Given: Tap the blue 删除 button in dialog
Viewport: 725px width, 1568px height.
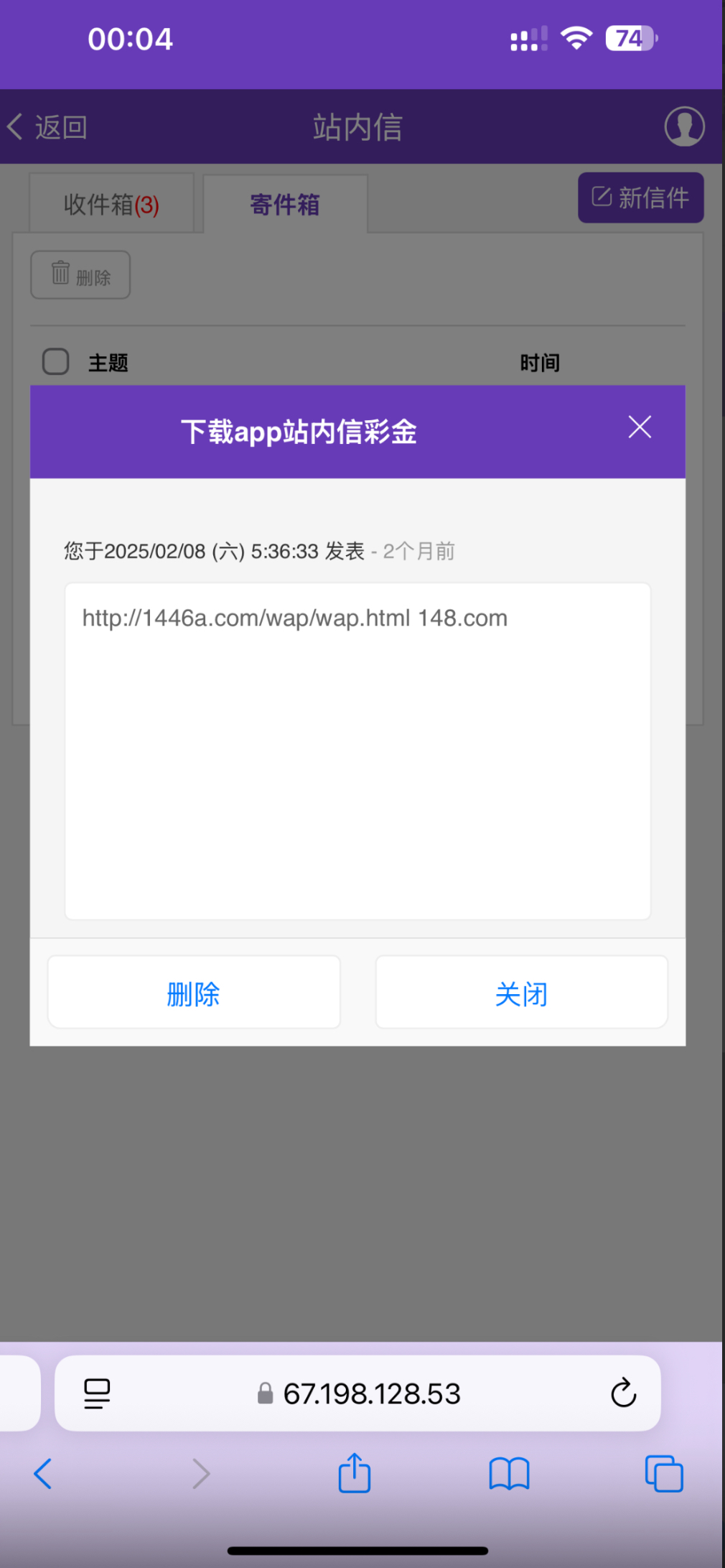Looking at the screenshot, I should pos(194,993).
